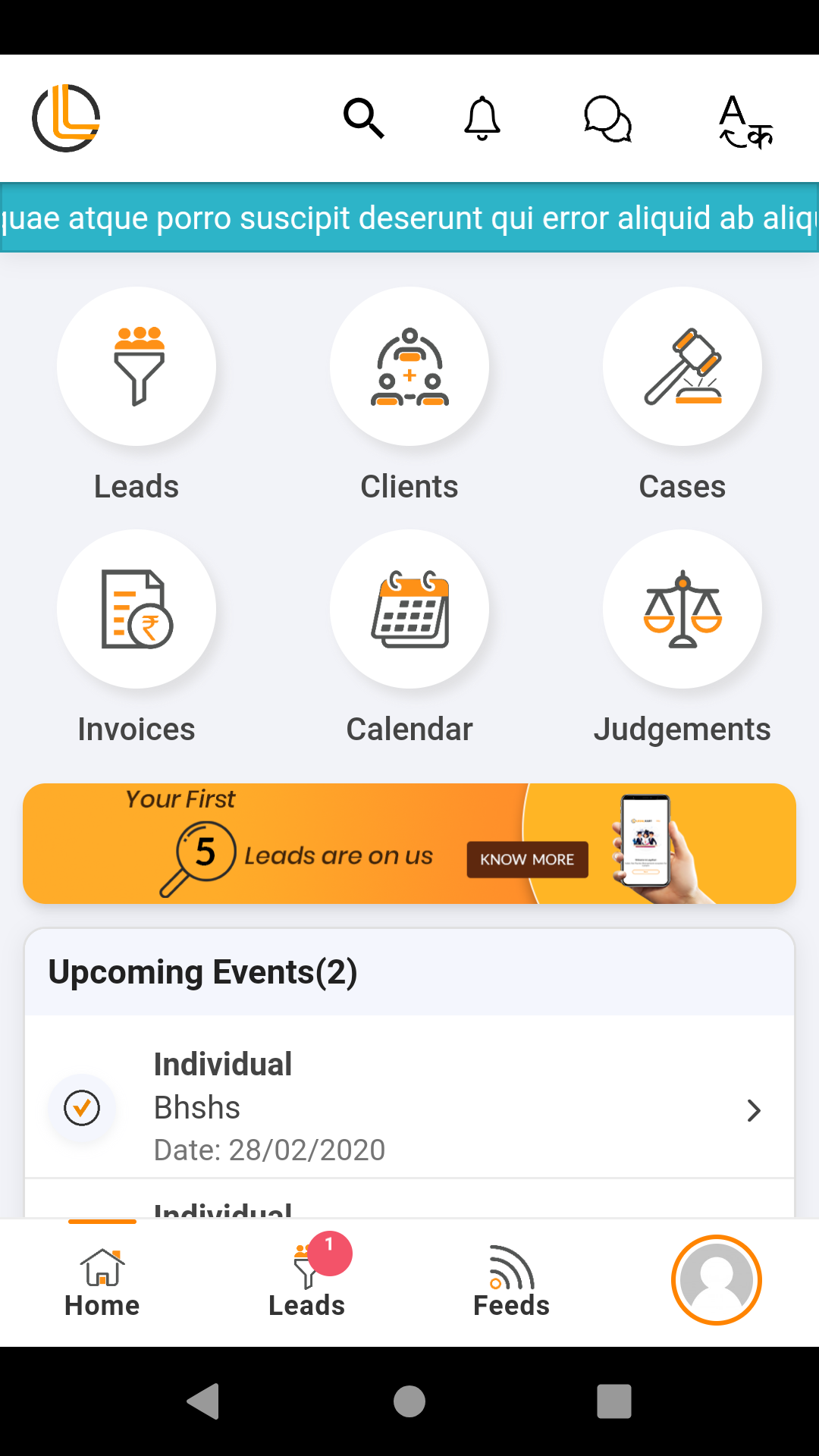Tap Know More on leads banner
The image size is (819, 1456).
(x=527, y=859)
